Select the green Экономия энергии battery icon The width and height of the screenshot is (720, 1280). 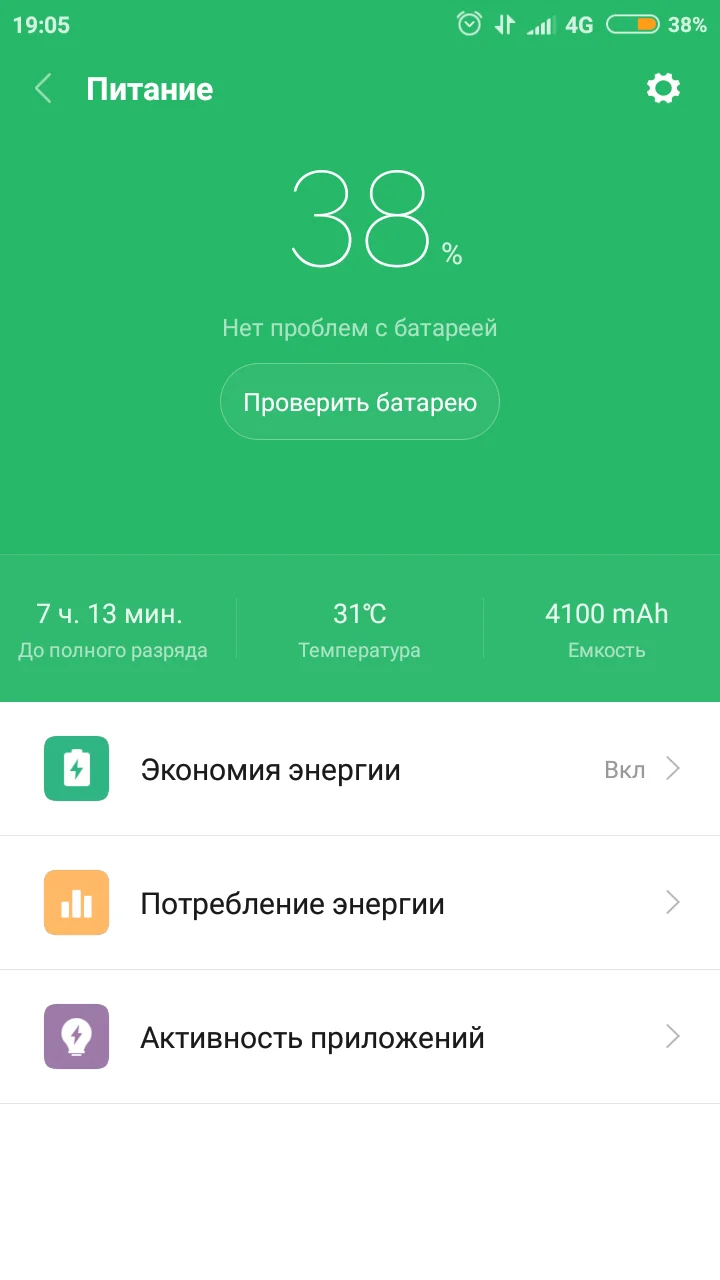76,768
